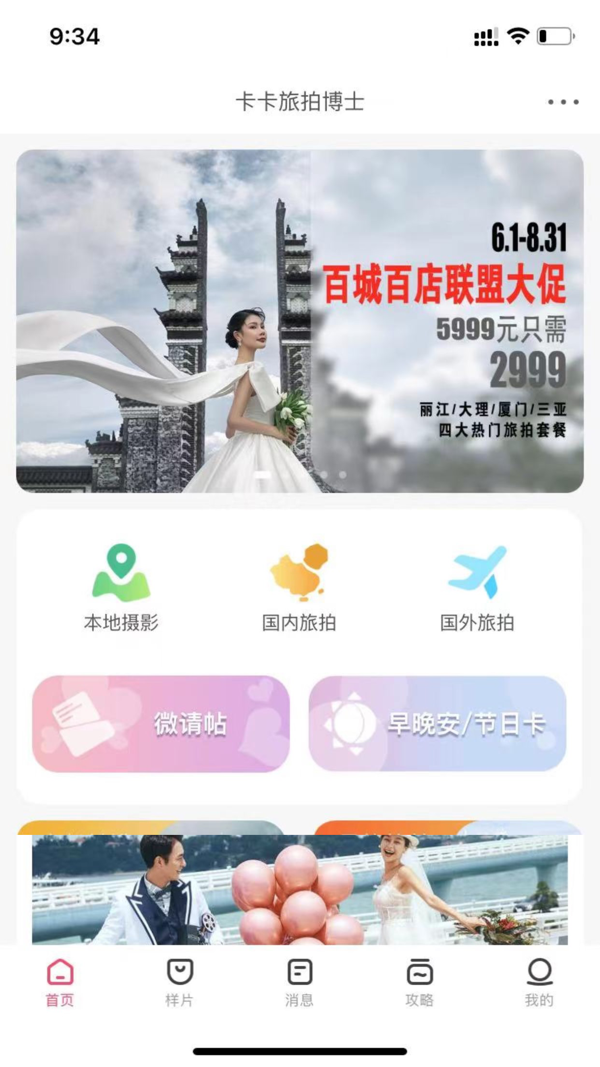Open the 消息 messages tab
Image resolution: width=600 pixels, height=1067 pixels.
[x=299, y=983]
